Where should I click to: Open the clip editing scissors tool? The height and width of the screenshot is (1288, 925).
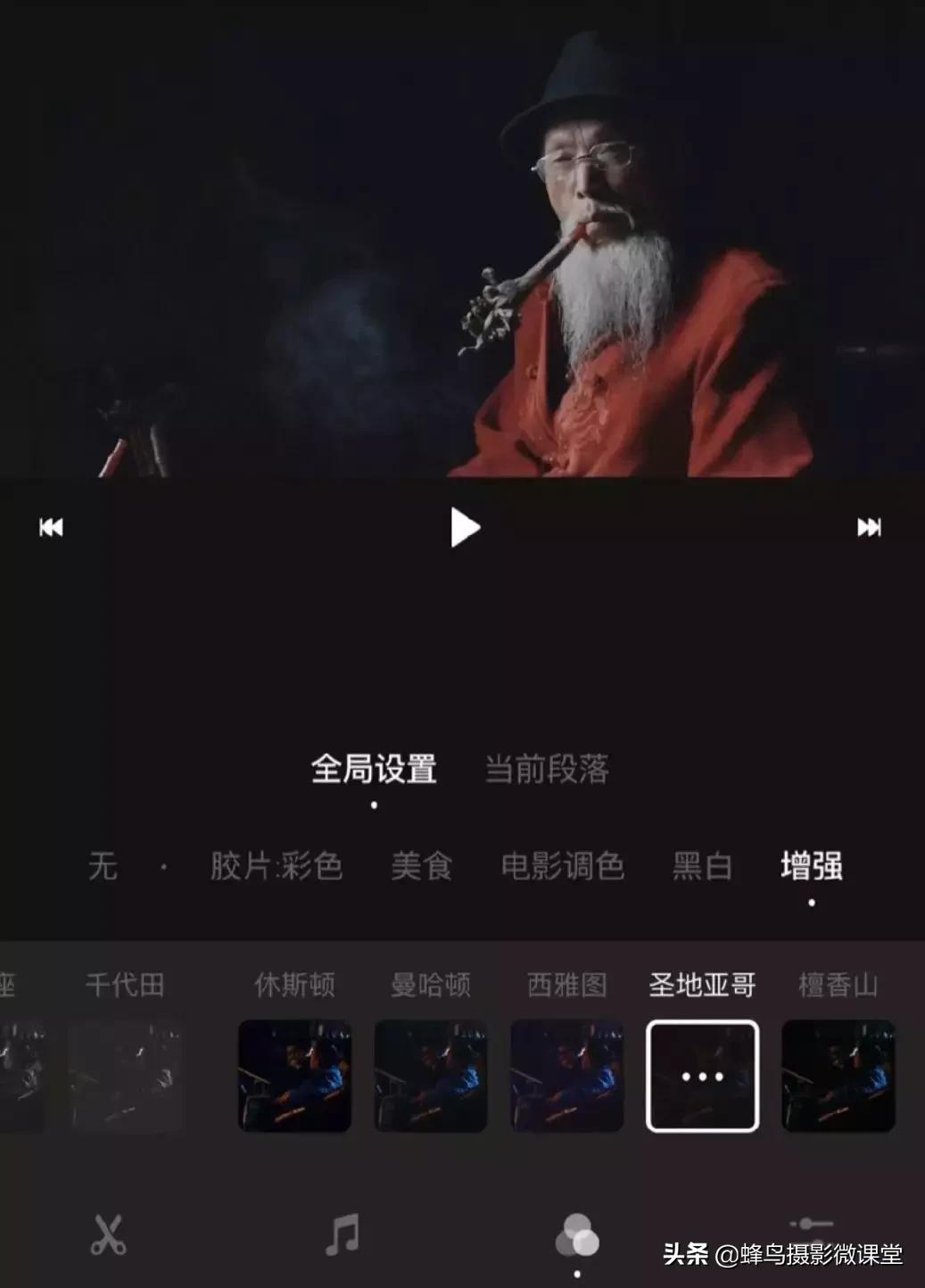[x=111, y=1234]
